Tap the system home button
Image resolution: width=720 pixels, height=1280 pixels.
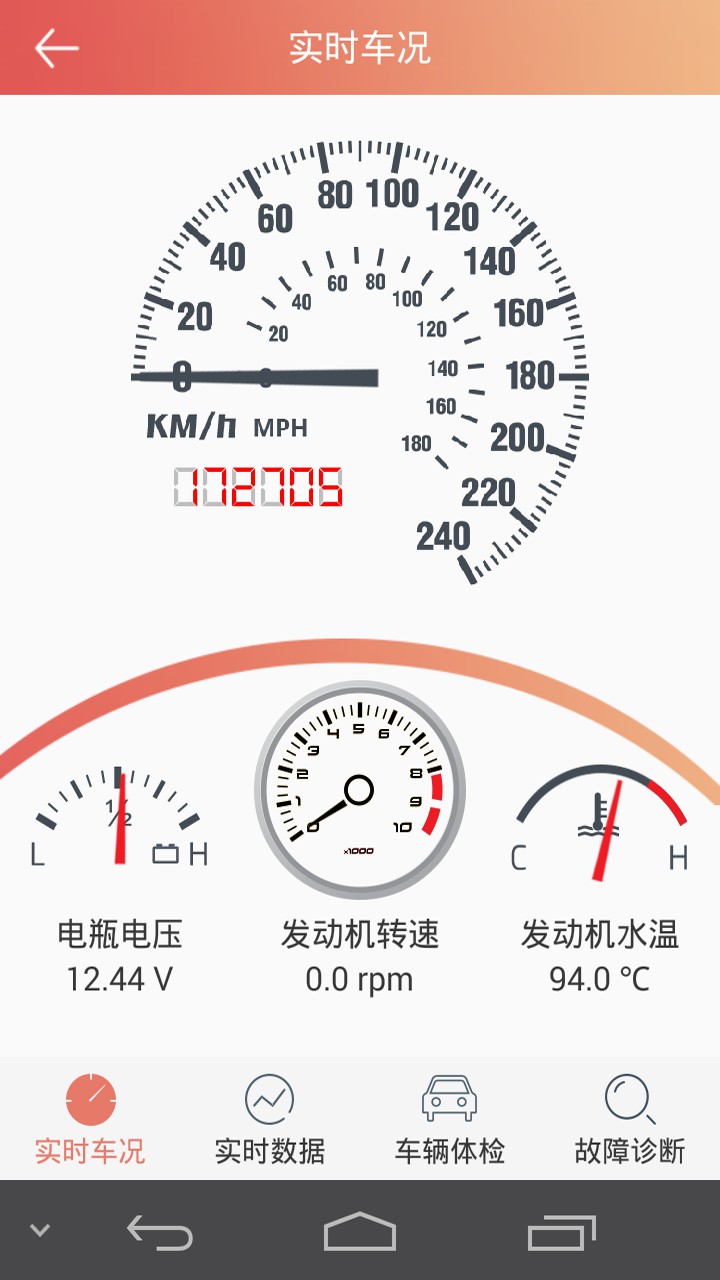(x=360, y=1231)
